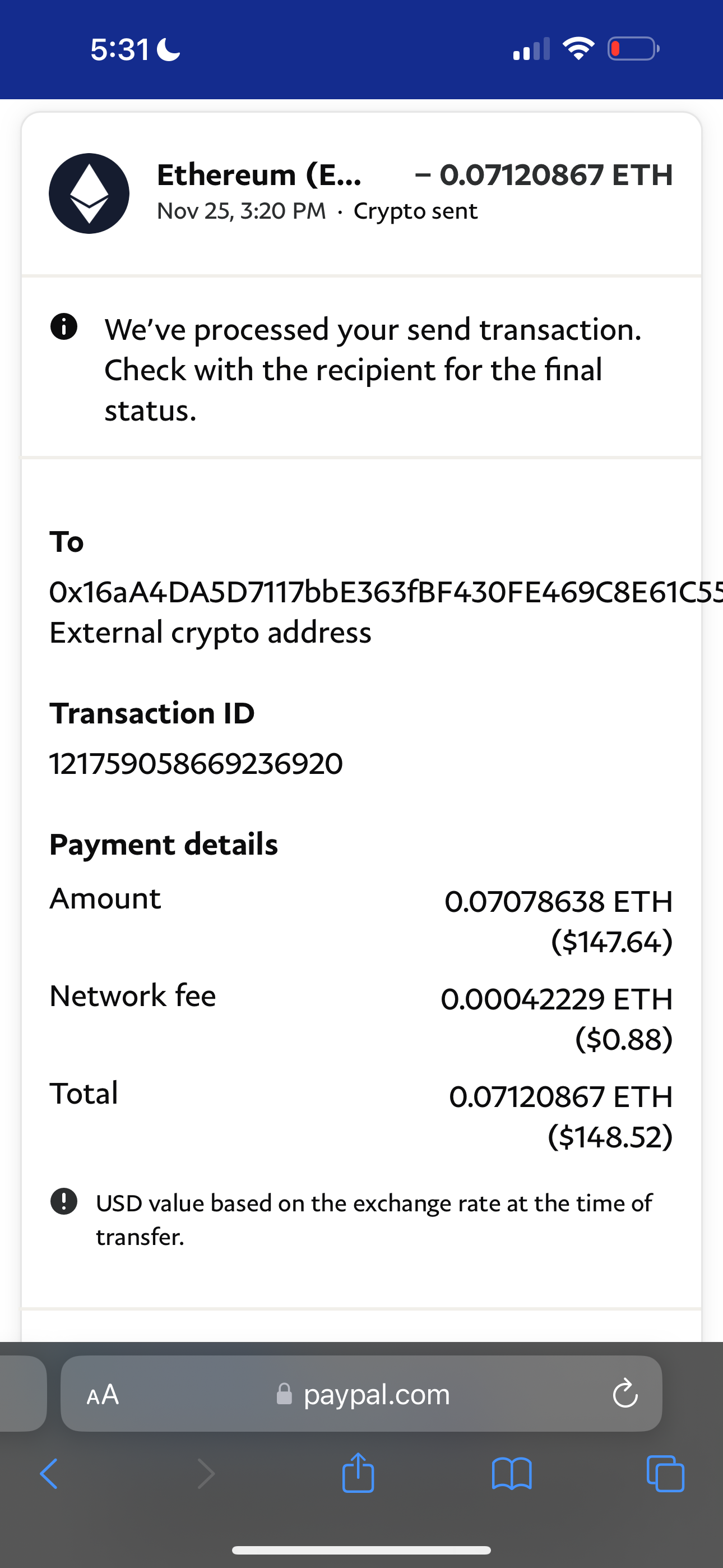Screen dimensions: 723x1568
Task: Open the AA reader and text options
Action: point(103,1394)
